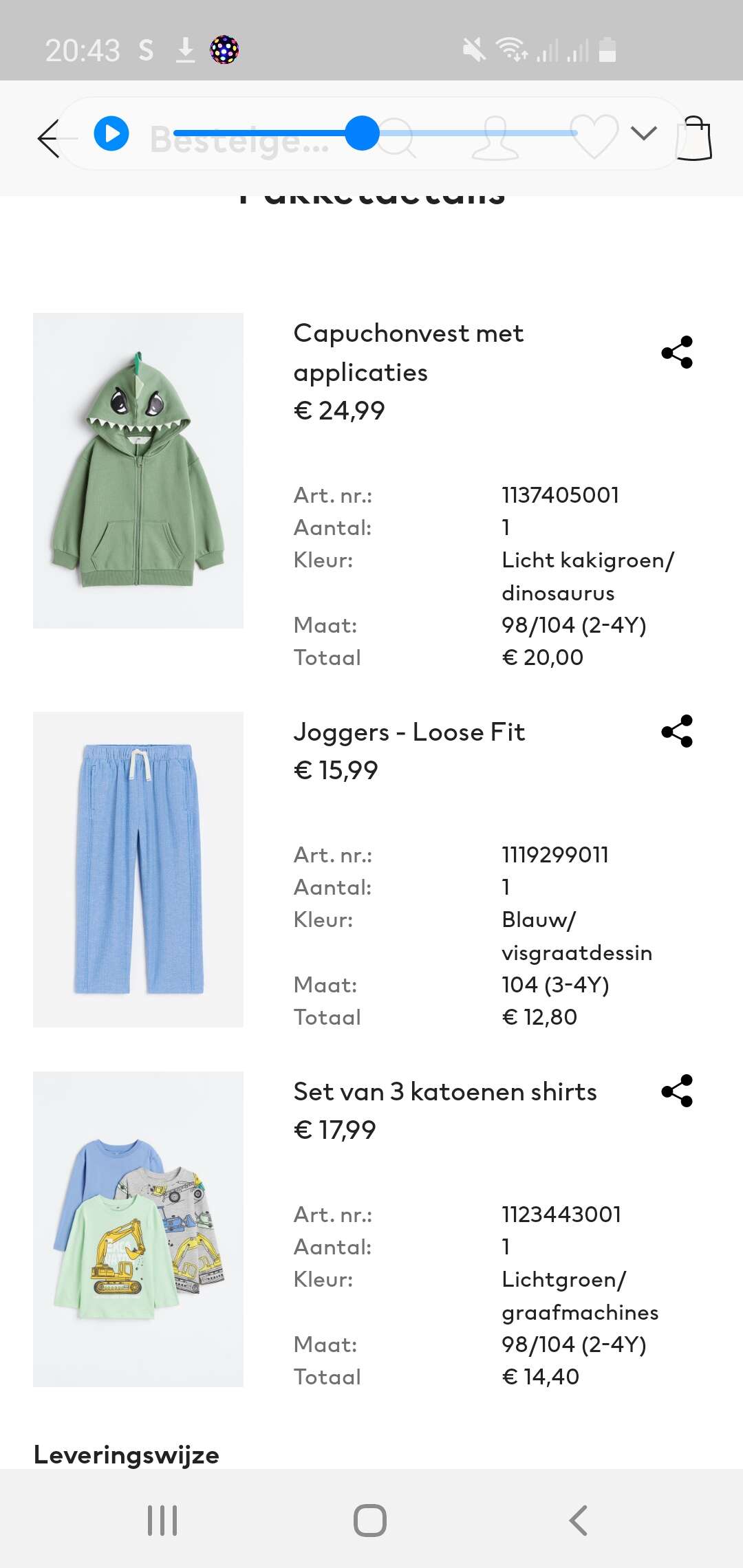The image size is (743, 1568).
Task: Go back using the header arrow
Action: [50, 138]
